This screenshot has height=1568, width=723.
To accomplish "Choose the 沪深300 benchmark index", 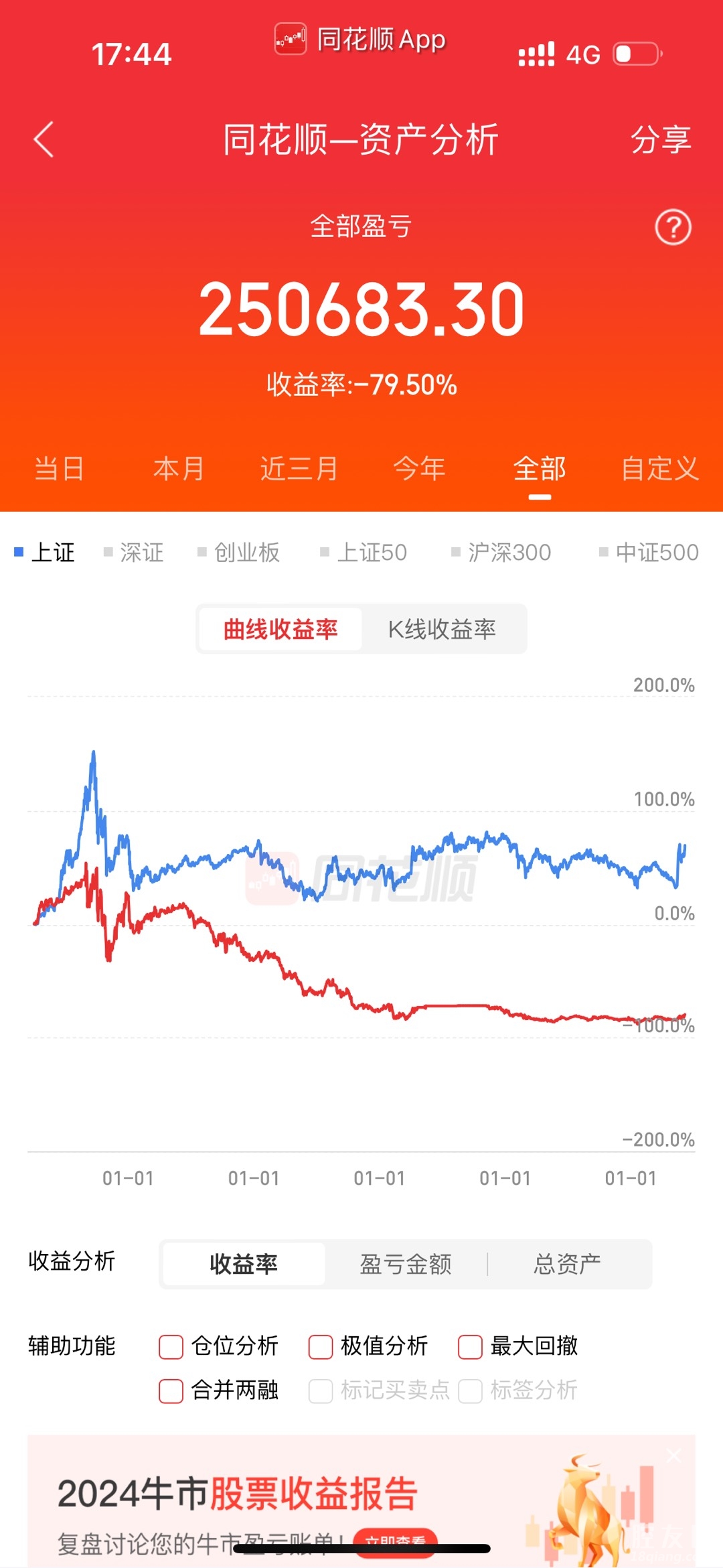I will point(509,553).
